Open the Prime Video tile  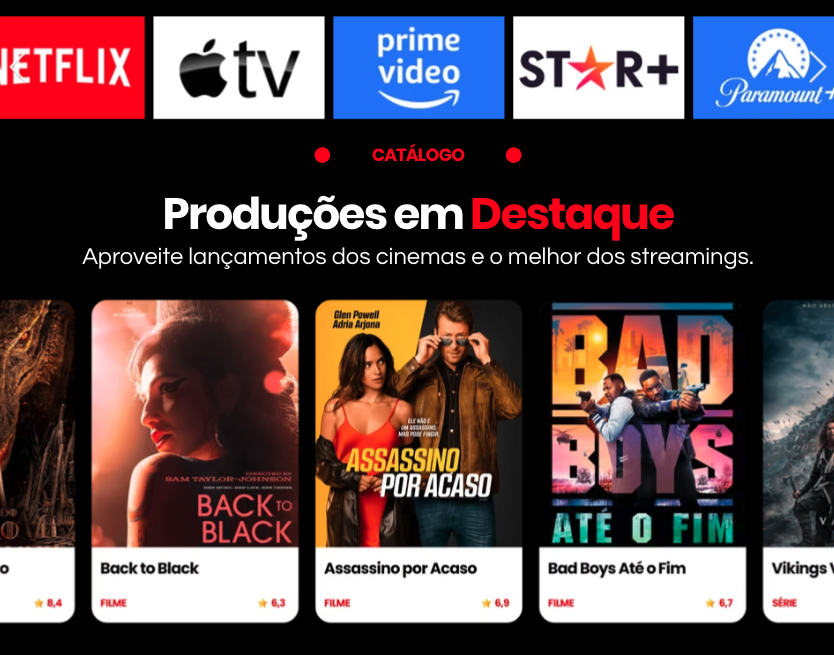tap(418, 67)
